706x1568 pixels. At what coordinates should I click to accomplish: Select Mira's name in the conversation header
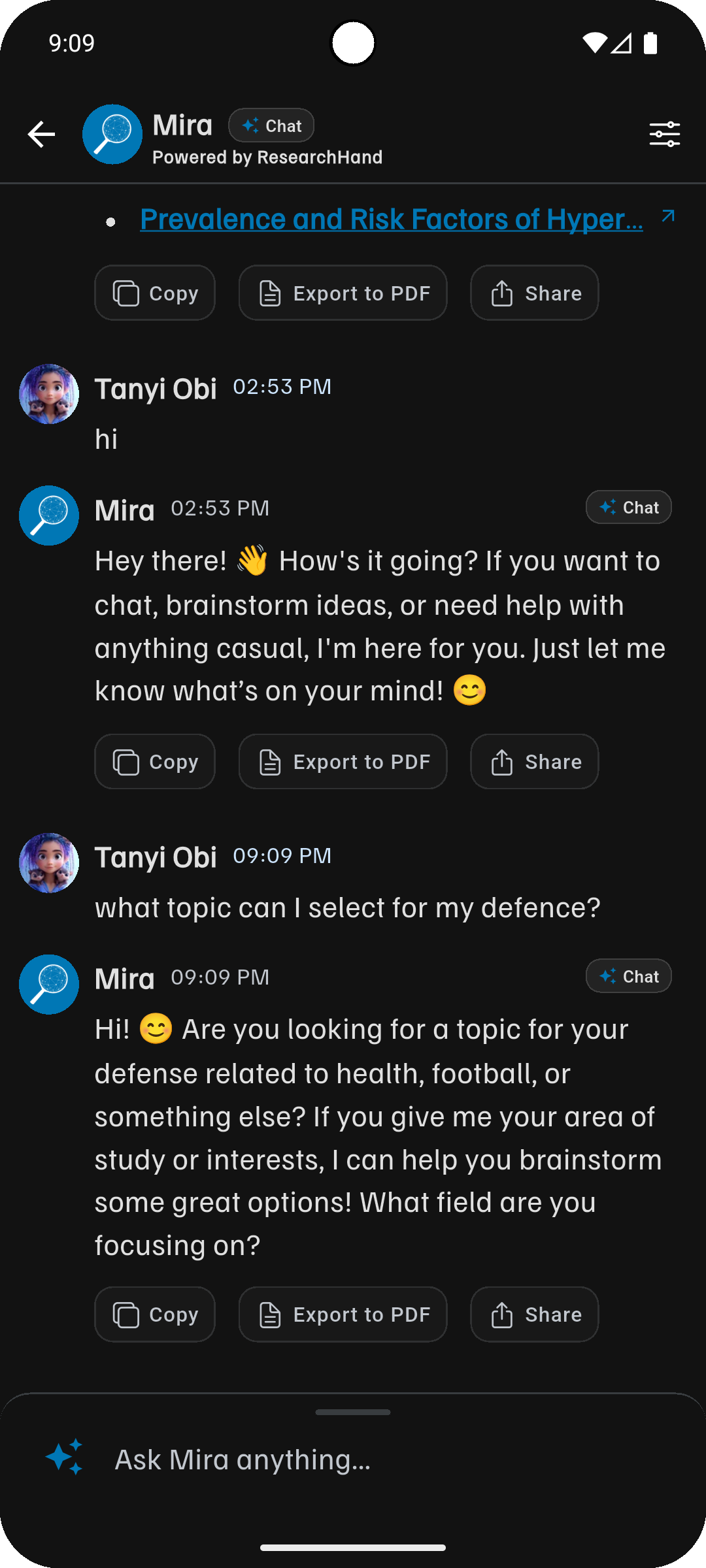click(182, 124)
